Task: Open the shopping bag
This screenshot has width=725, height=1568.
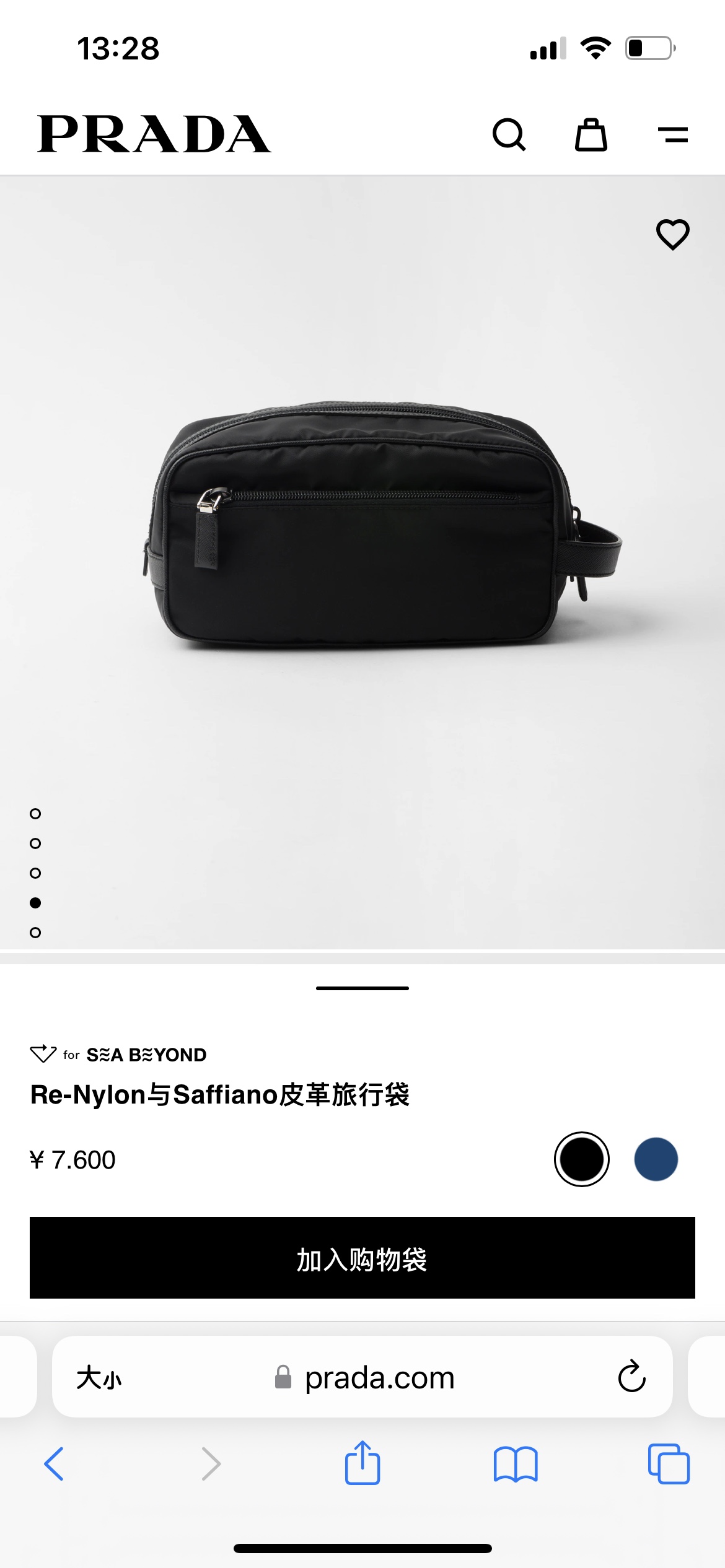Action: (591, 134)
